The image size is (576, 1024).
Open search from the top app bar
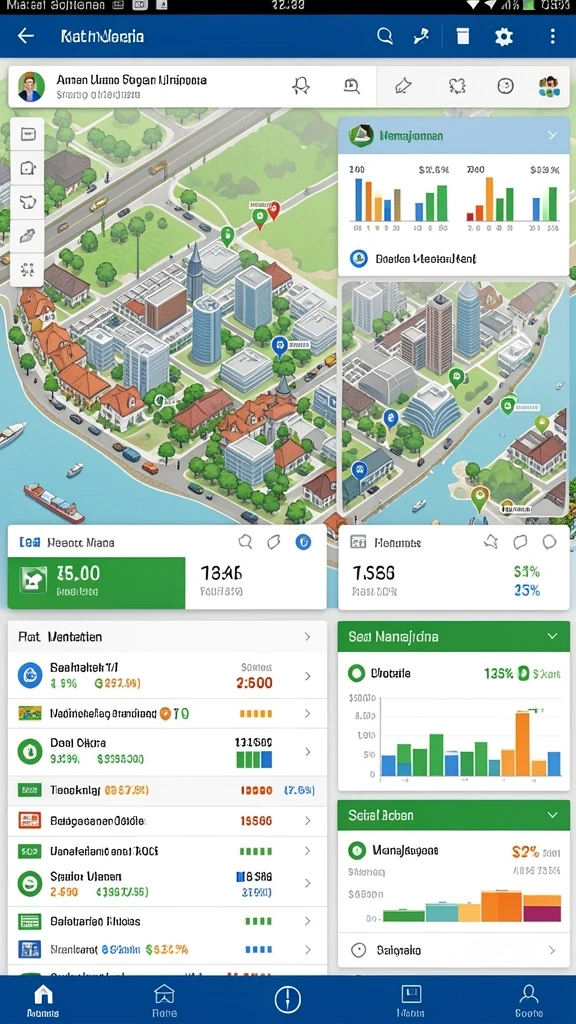[385, 36]
